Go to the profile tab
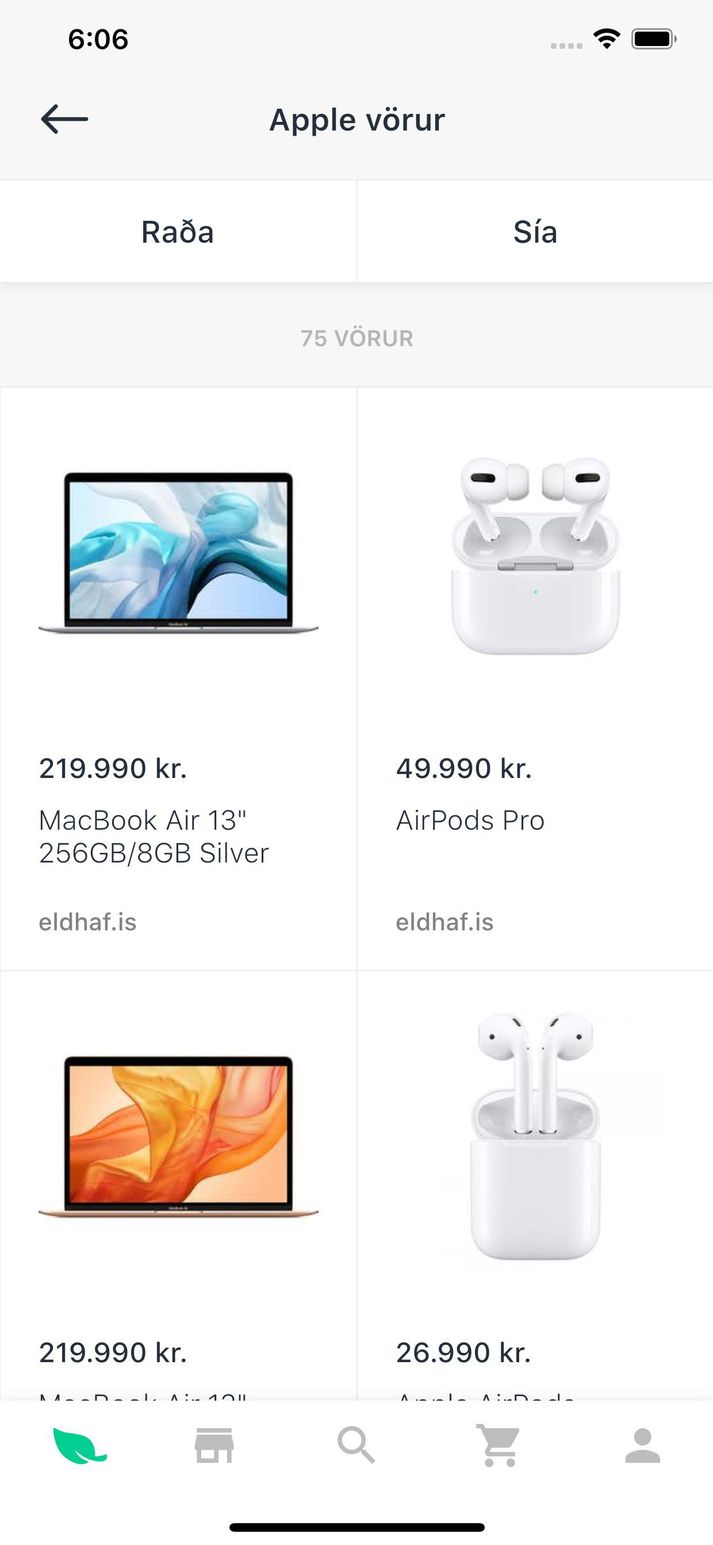 [x=642, y=1446]
